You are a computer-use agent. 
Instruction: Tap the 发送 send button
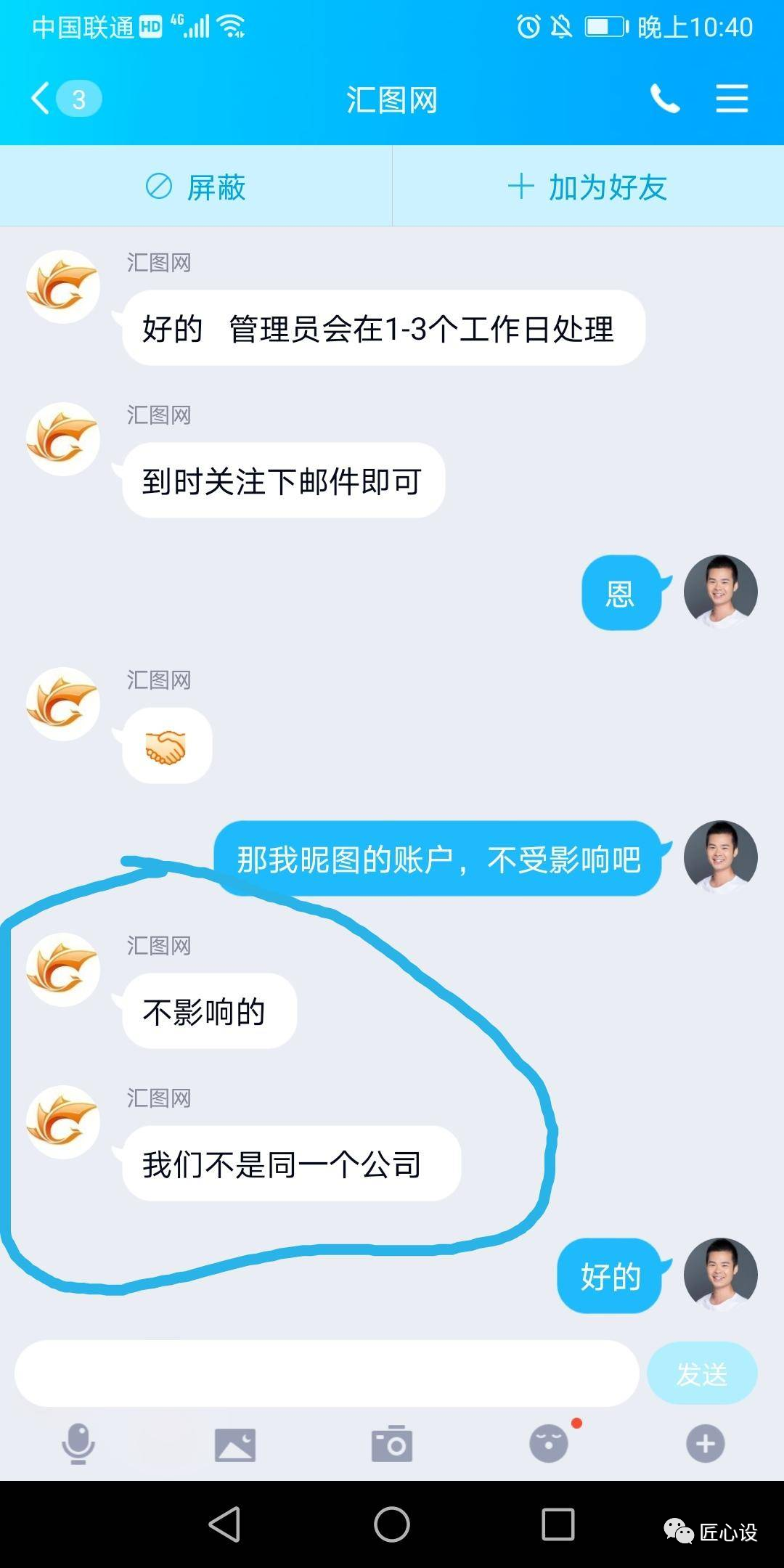tap(701, 1373)
